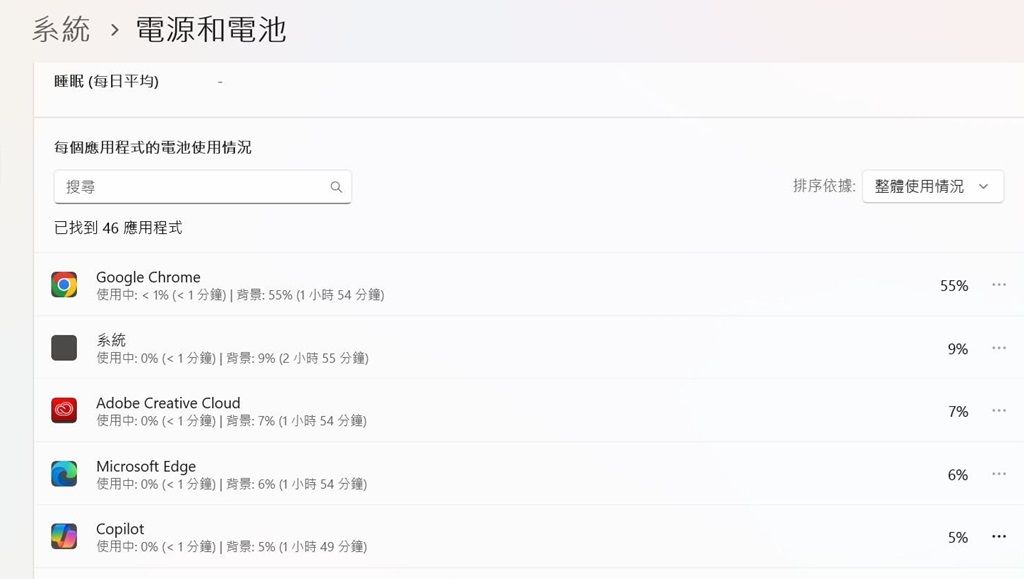Tap the 搜尋 app search field
This screenshot has height=579, width=1024.
(x=190, y=187)
